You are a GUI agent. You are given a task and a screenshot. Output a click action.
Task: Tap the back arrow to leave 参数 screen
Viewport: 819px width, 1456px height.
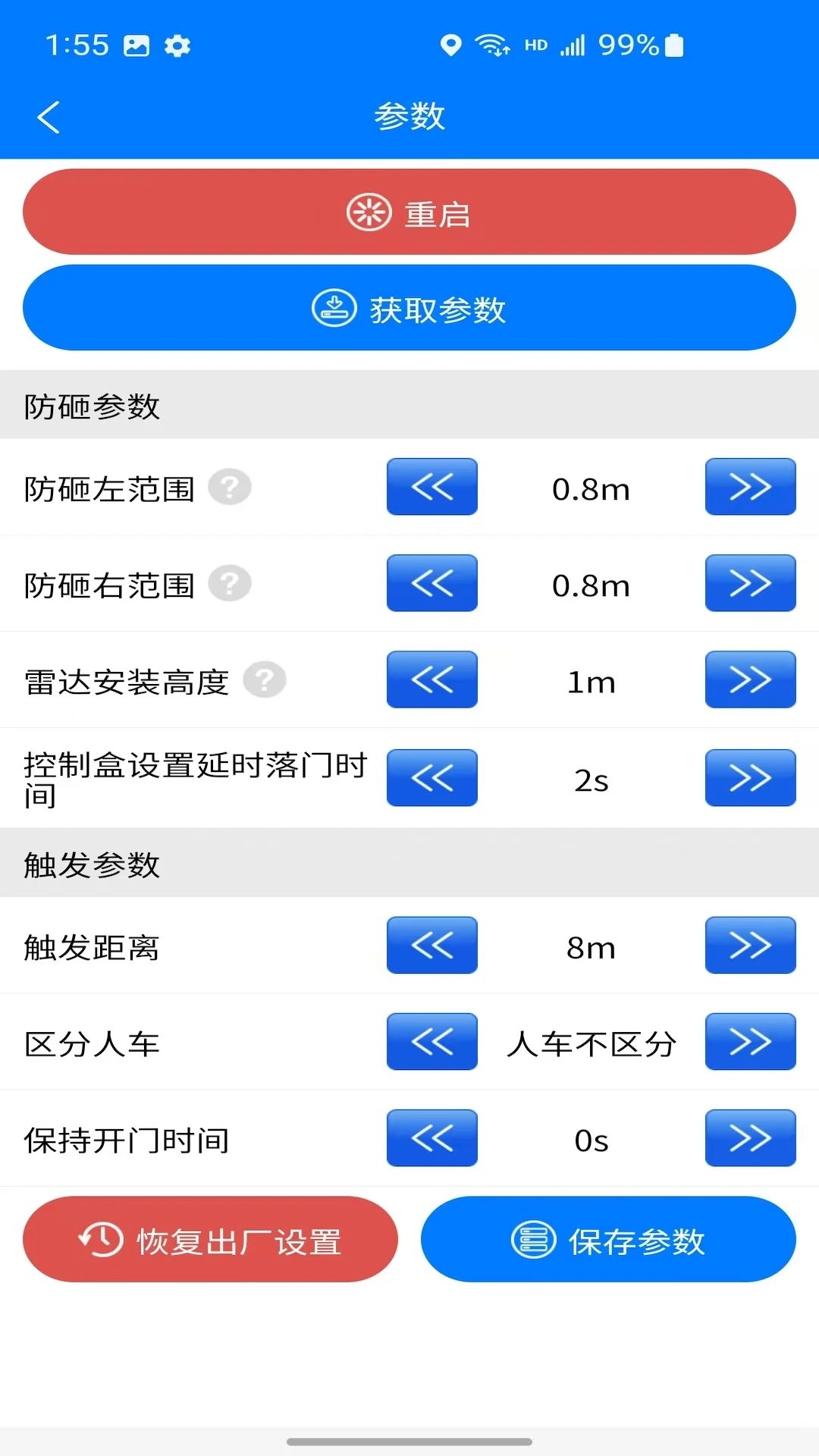49,117
